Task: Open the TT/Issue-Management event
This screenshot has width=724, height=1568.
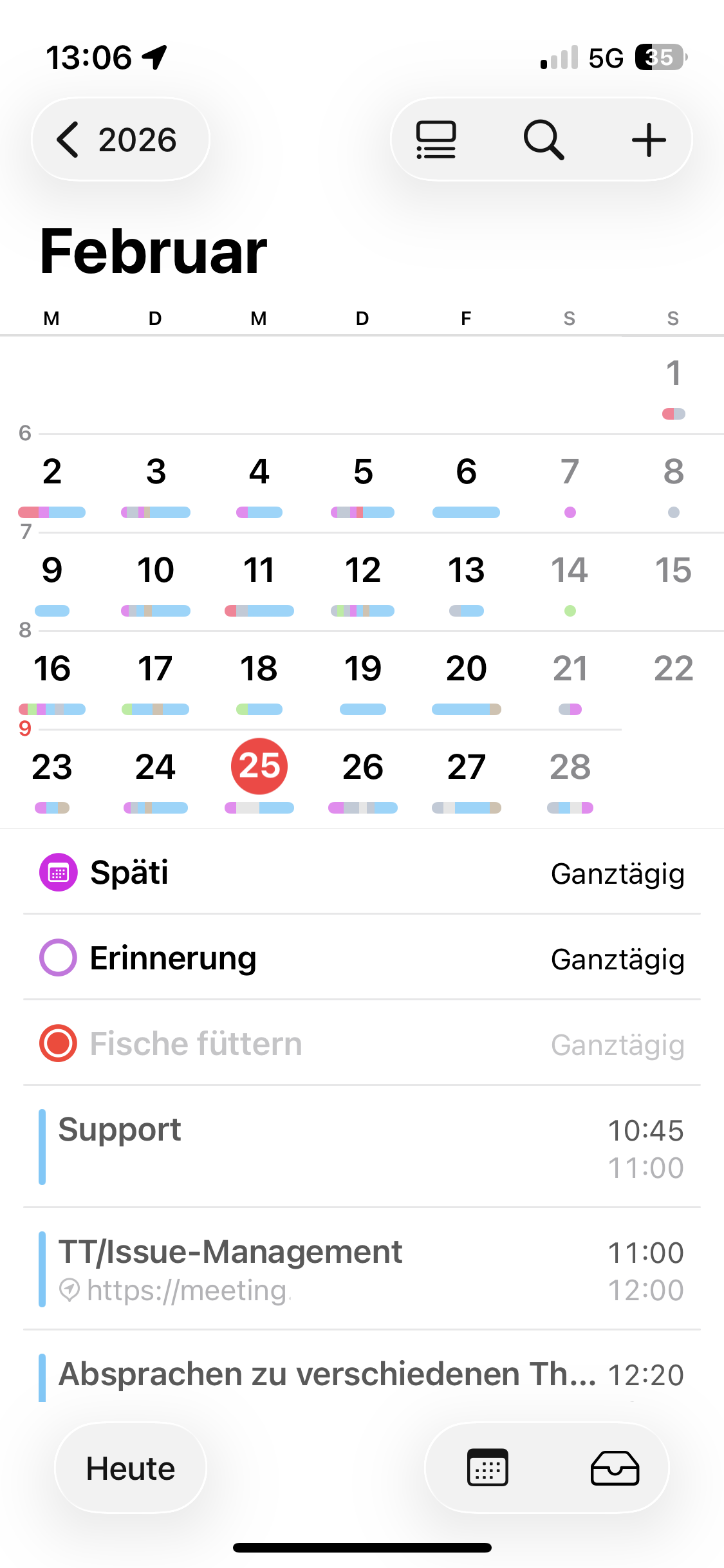Action: click(x=360, y=1269)
